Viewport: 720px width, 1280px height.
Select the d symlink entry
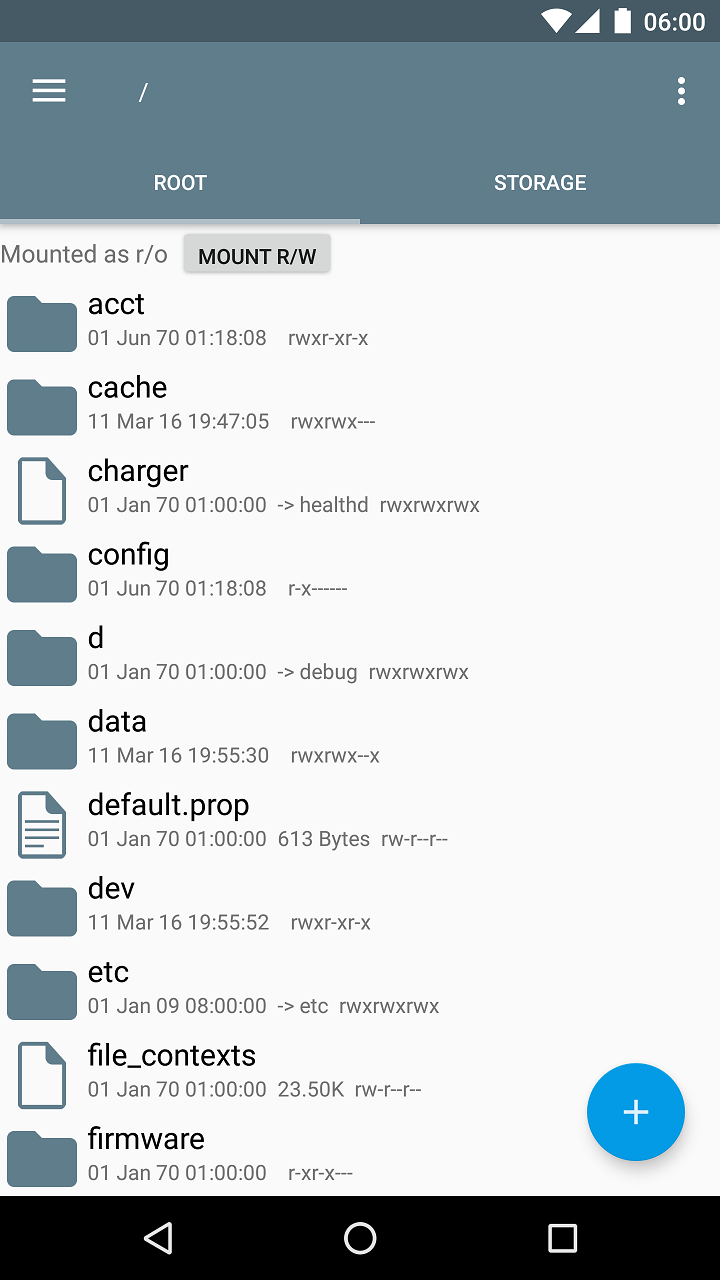(x=200, y=652)
